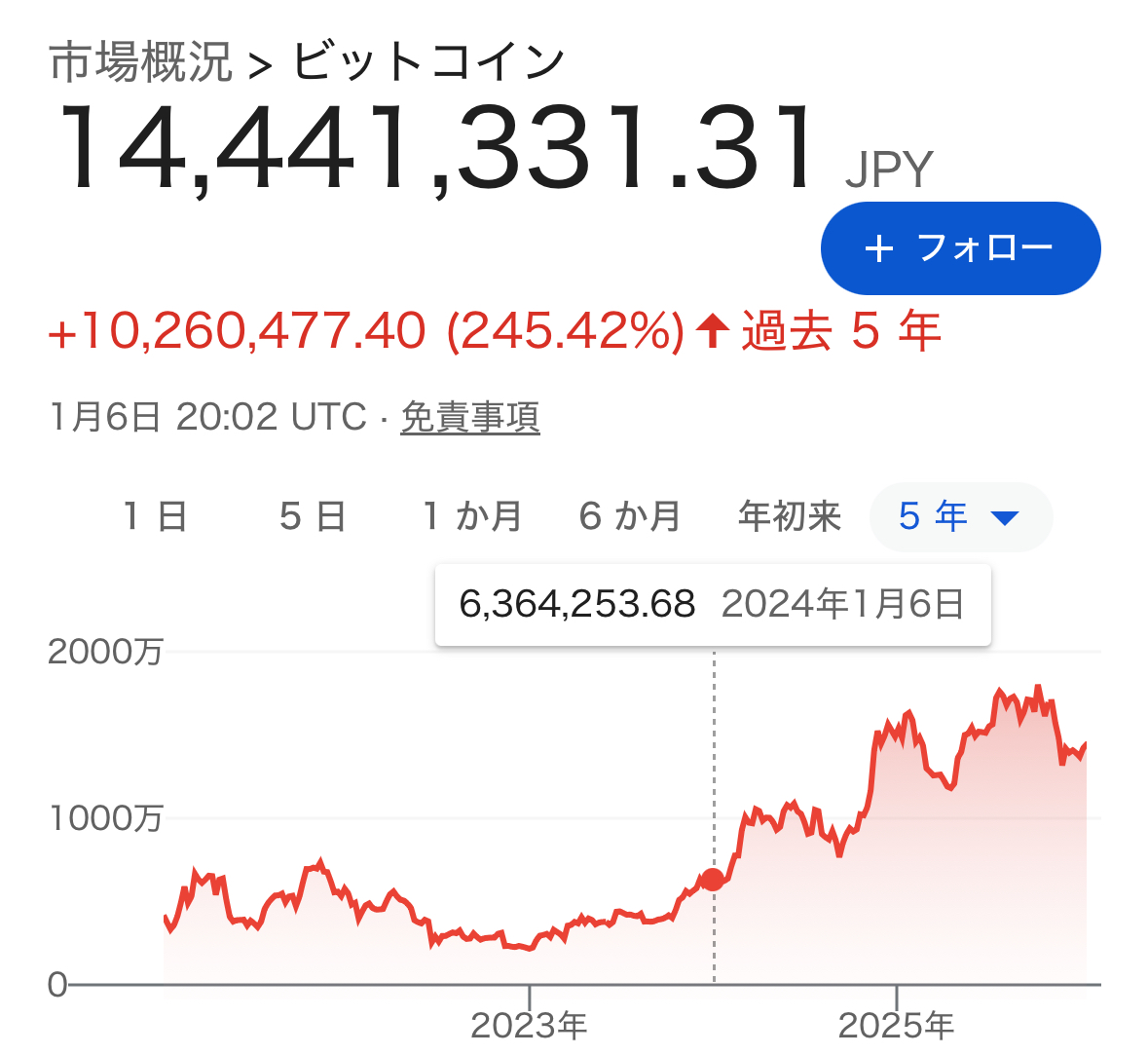This screenshot has width=1148, height=1055.
Task: Select the 年初来 range
Action: (x=789, y=516)
